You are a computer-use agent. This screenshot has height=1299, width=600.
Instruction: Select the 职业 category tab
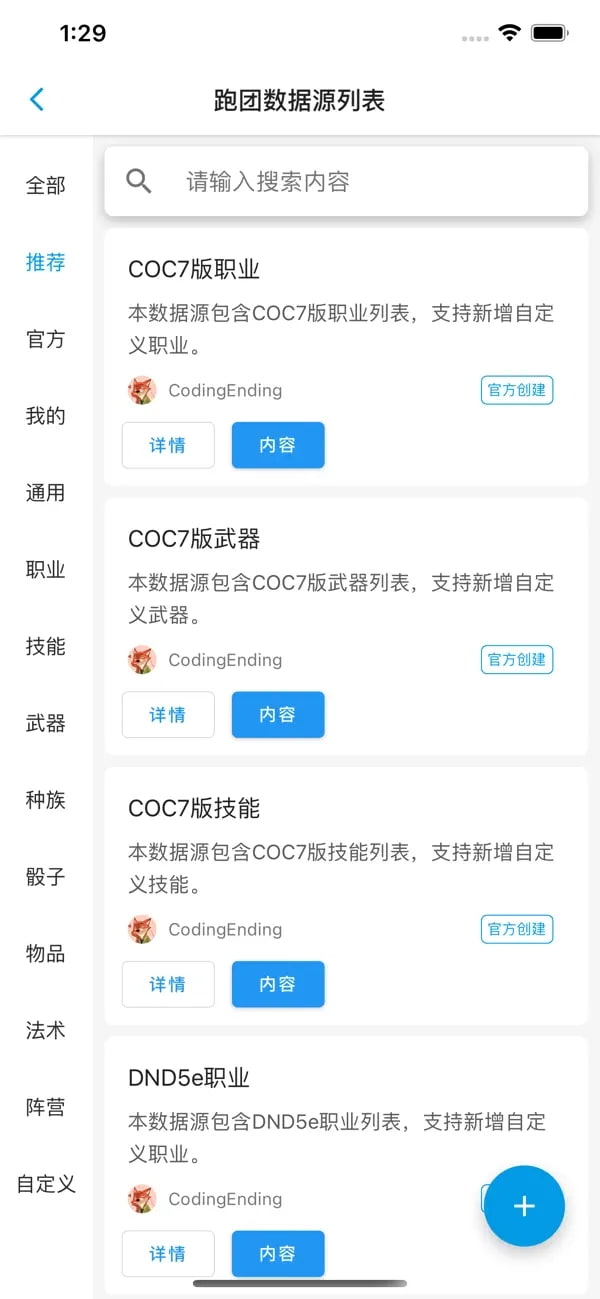tap(45, 570)
